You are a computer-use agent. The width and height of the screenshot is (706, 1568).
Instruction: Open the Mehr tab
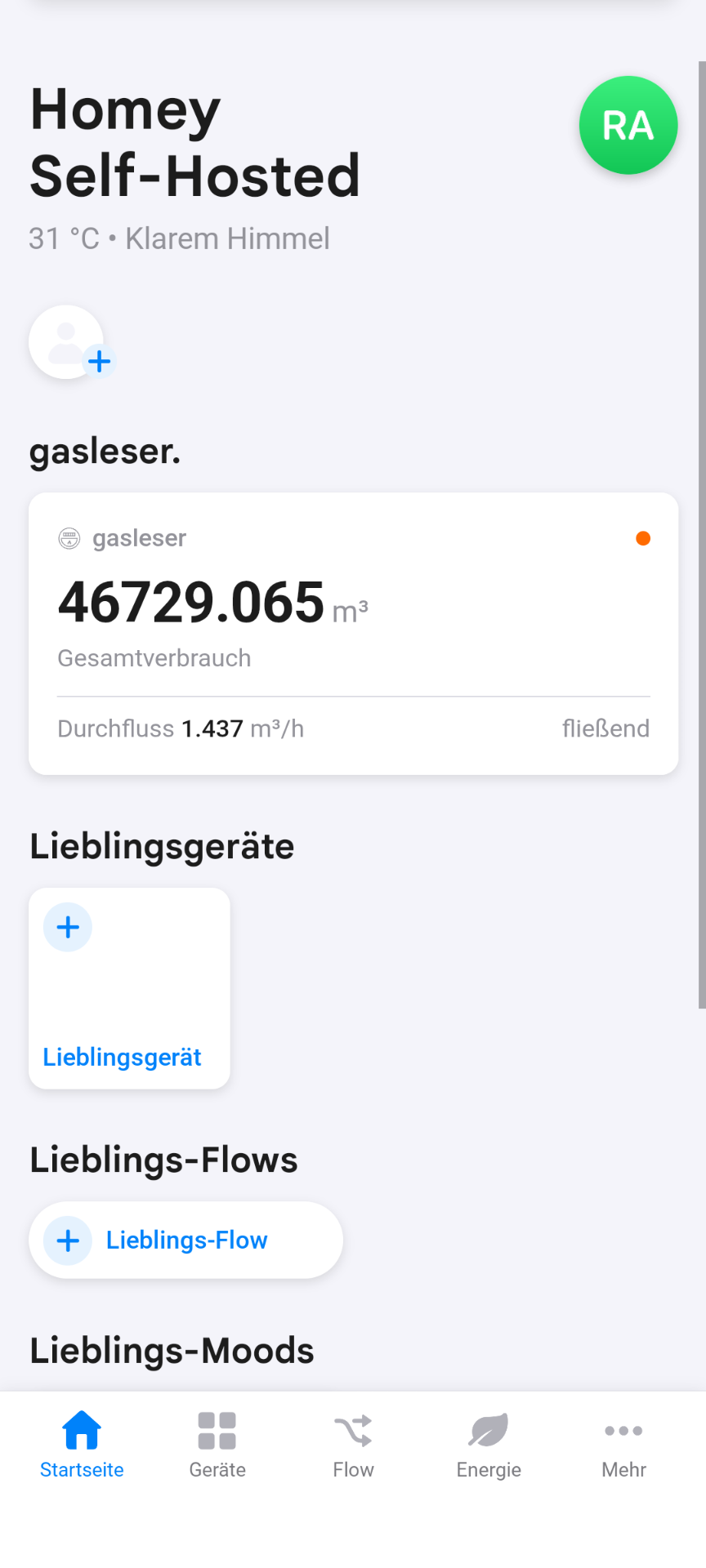pos(623,1444)
